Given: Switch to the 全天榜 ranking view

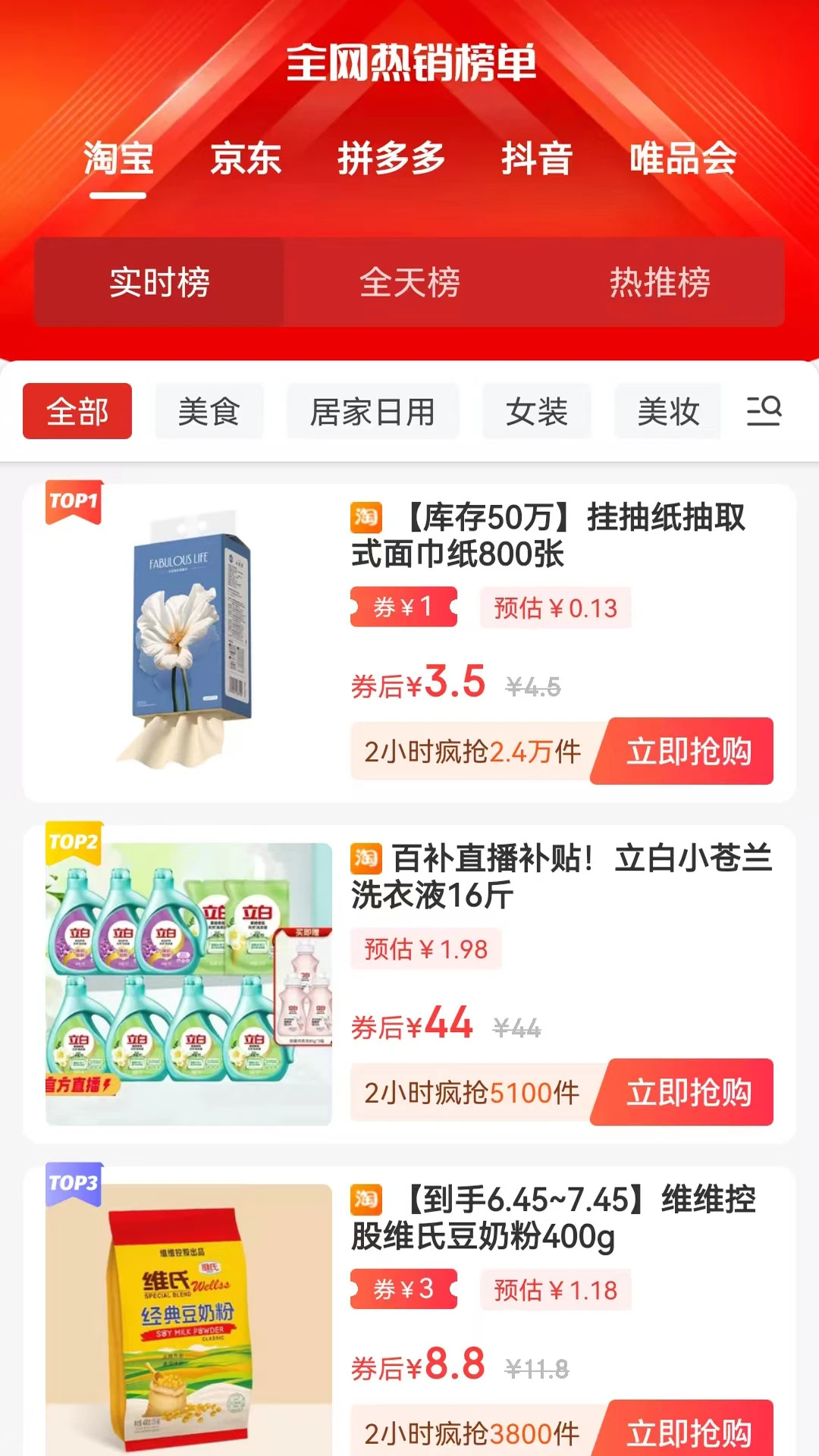Looking at the screenshot, I should pos(409,283).
